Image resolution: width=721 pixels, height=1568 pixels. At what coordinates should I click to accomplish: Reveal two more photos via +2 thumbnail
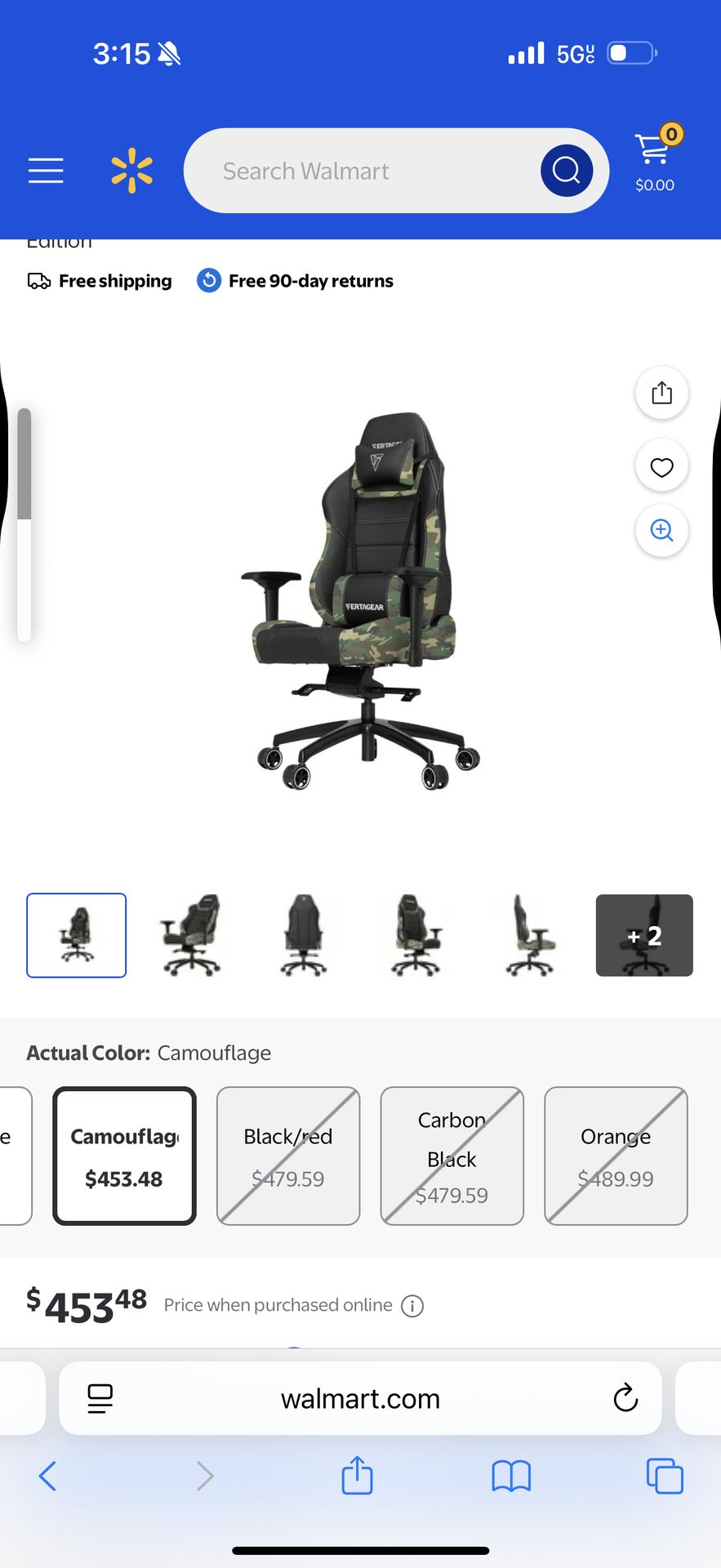click(643, 936)
